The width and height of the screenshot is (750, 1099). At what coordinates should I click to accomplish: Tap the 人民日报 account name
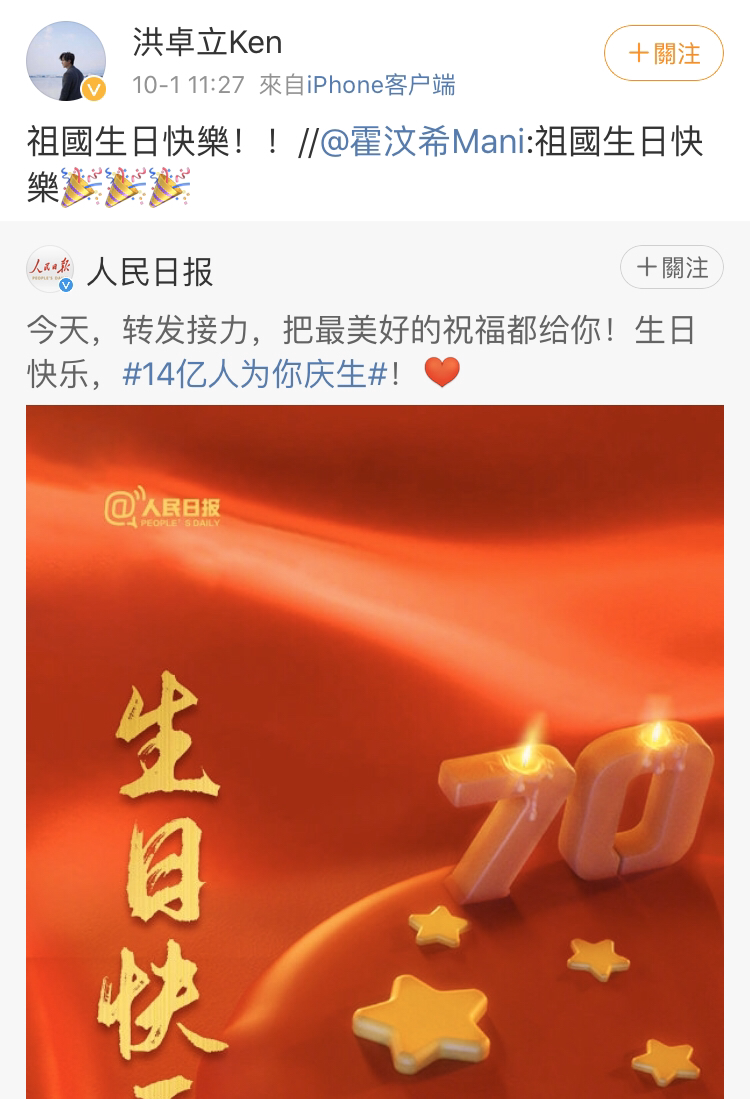(150, 271)
